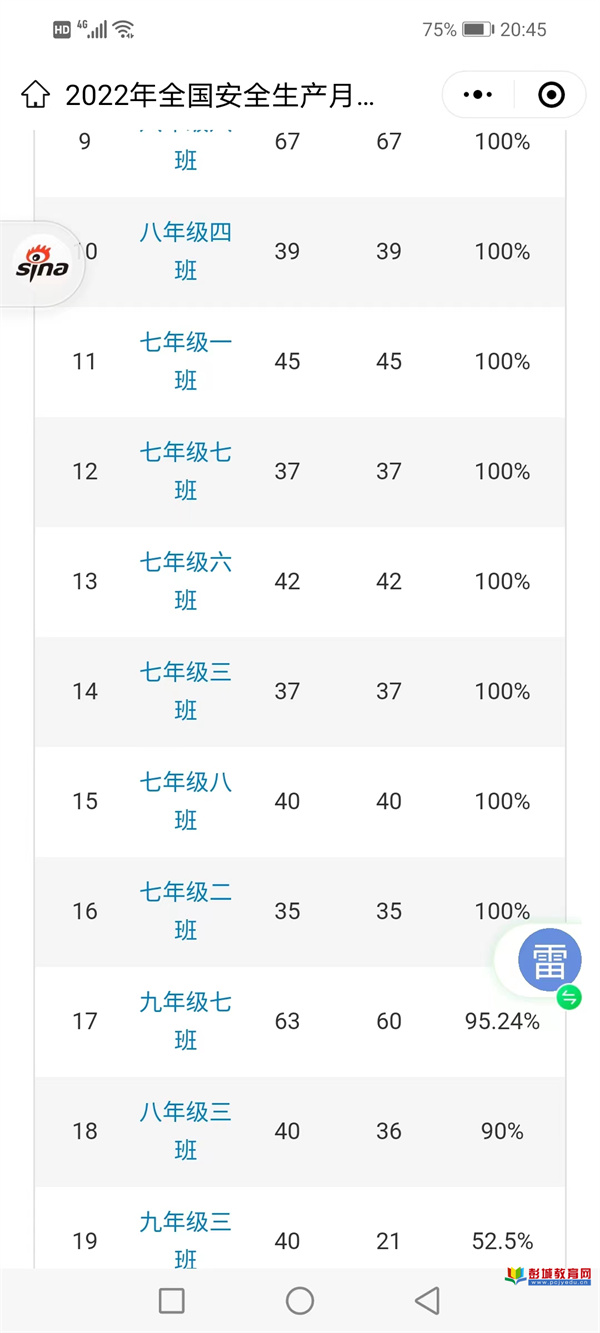View details for 七年级七班
This screenshot has height=1333, width=600.
(x=186, y=471)
